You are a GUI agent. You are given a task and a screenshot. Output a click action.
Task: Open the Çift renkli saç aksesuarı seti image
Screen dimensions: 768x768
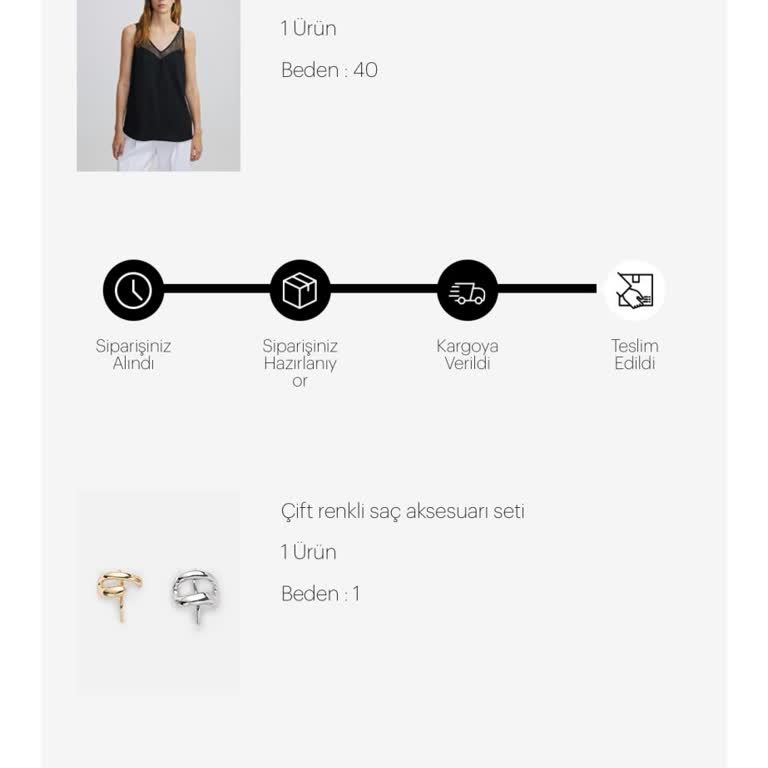[158, 592]
